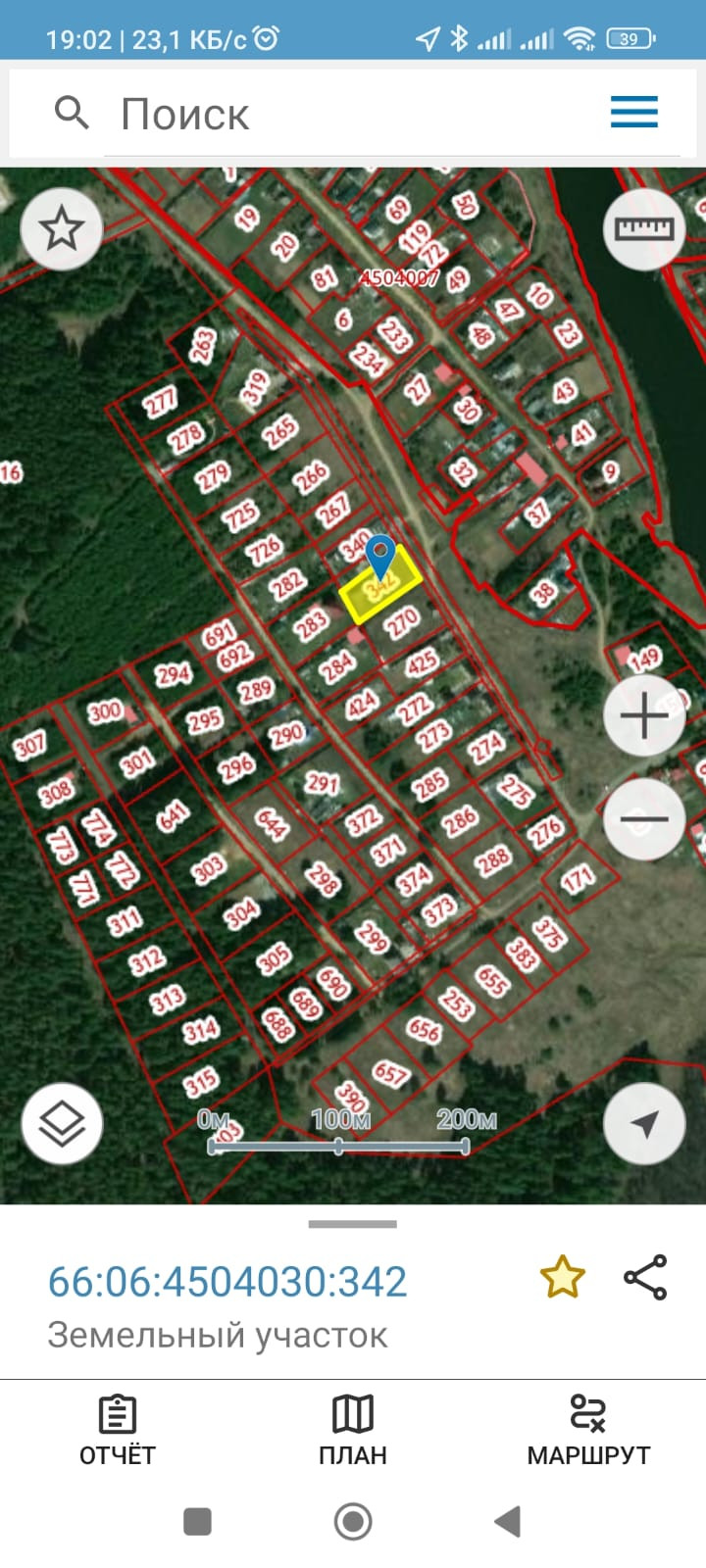The width and height of the screenshot is (706, 1568).
Task: Activate the ruler measuring tool
Action: coord(643,229)
